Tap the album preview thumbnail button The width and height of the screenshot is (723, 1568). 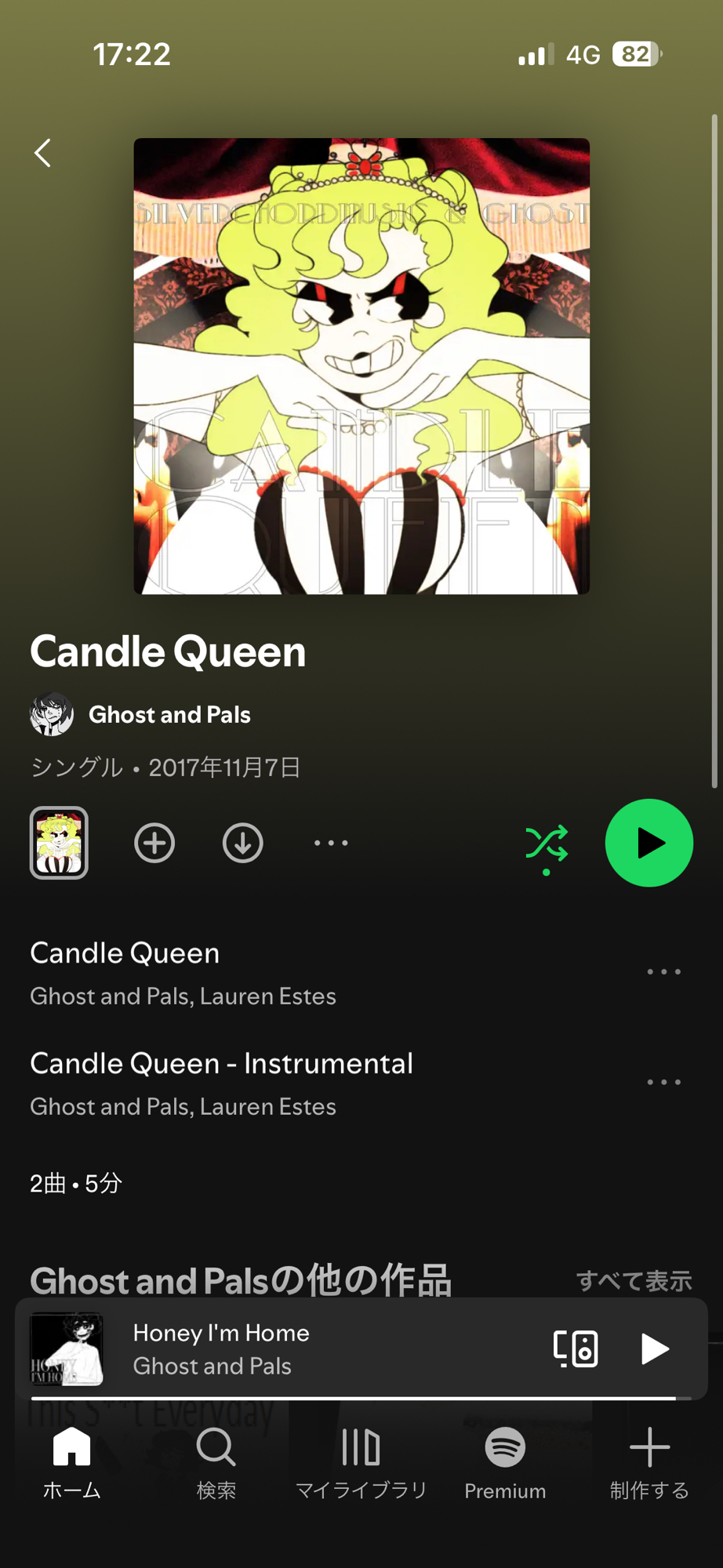[x=59, y=843]
